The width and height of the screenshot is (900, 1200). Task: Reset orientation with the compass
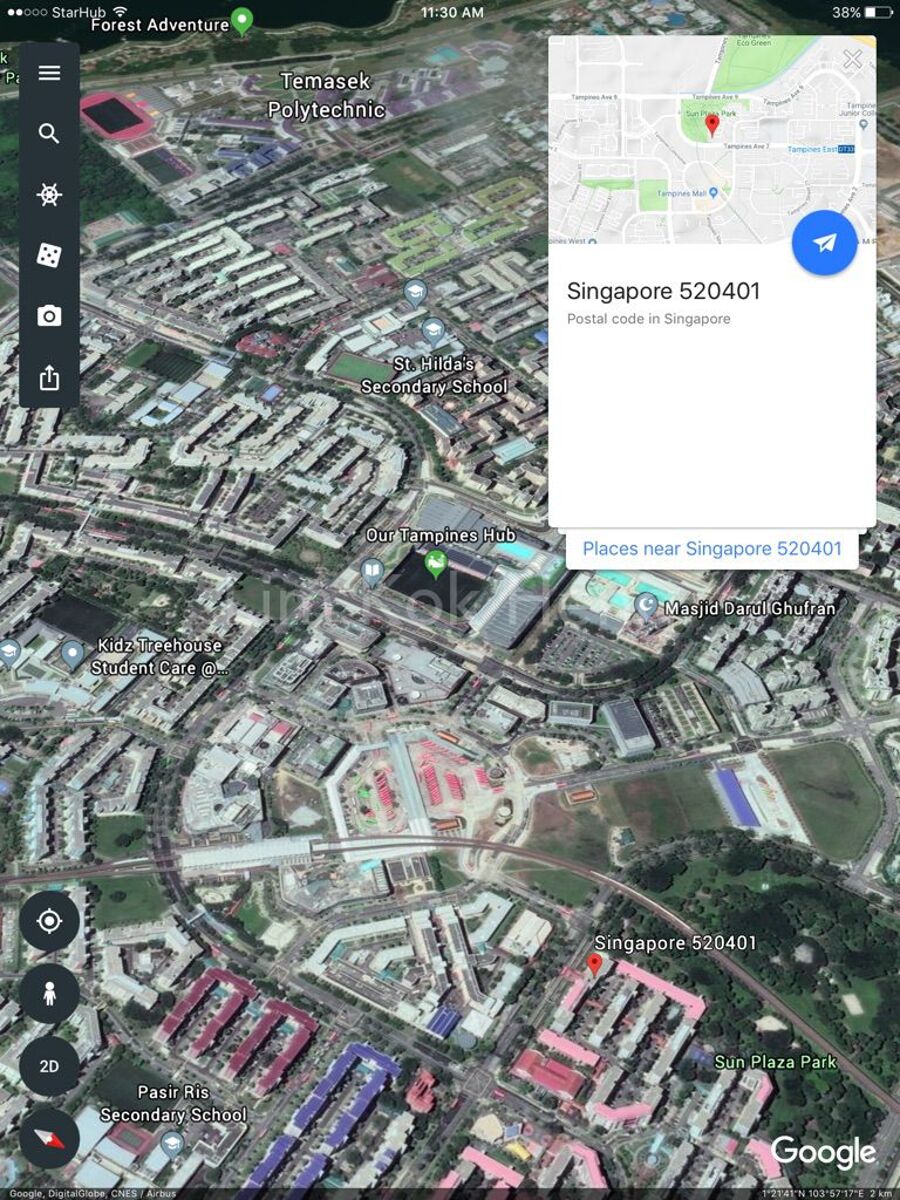(49, 1138)
